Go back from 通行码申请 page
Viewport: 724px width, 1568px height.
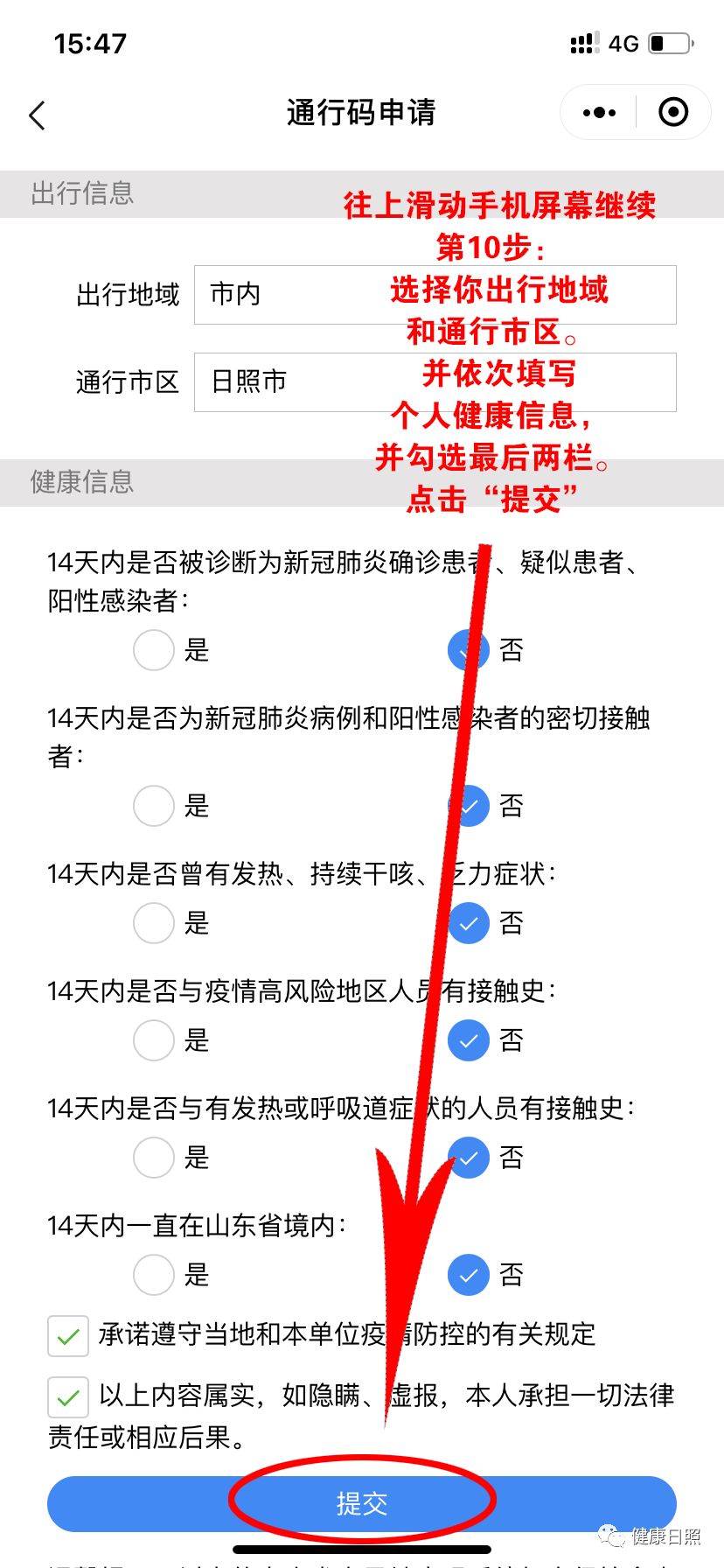pyautogui.click(x=37, y=115)
